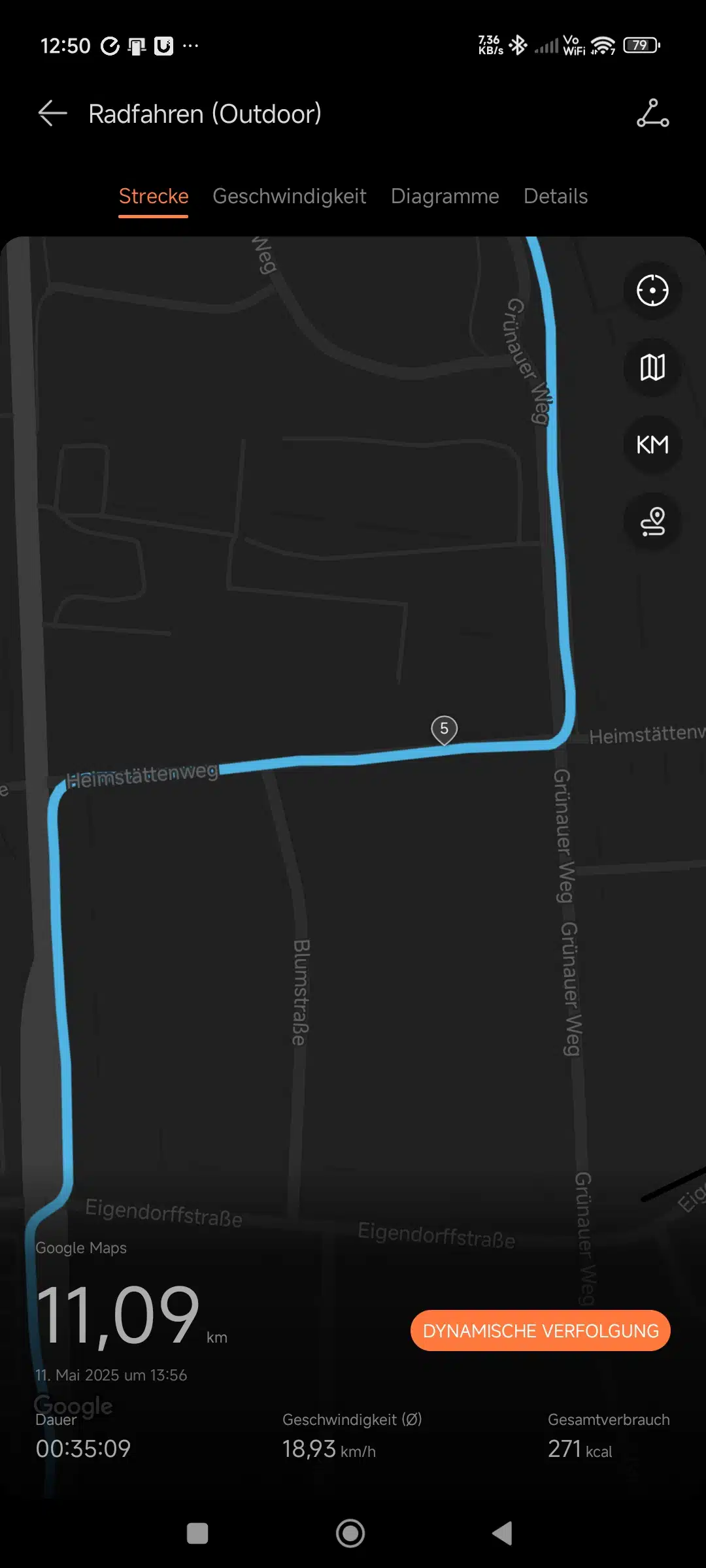Recenter the map with the crosshair button
The image size is (706, 1568).
click(652, 291)
